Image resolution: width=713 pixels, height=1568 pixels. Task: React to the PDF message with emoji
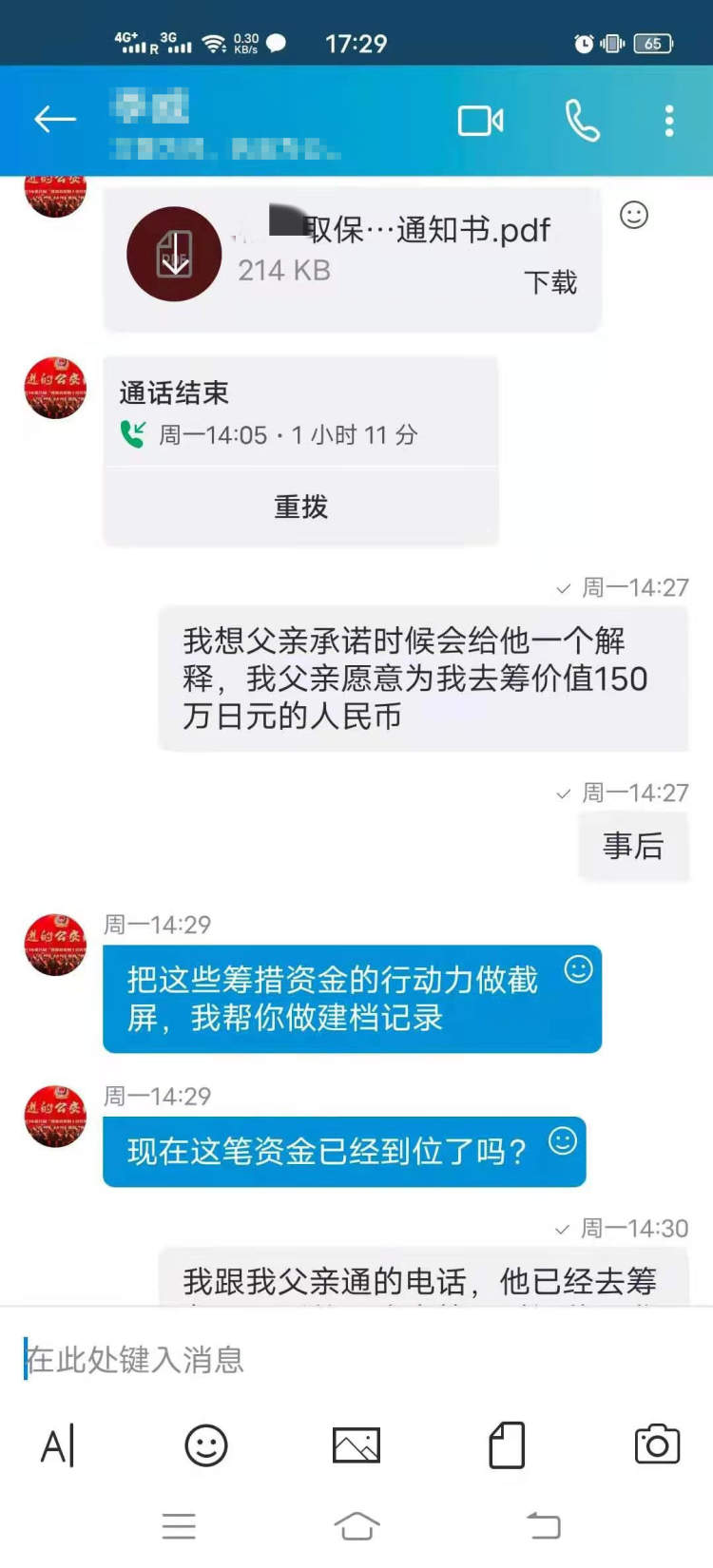[x=634, y=216]
